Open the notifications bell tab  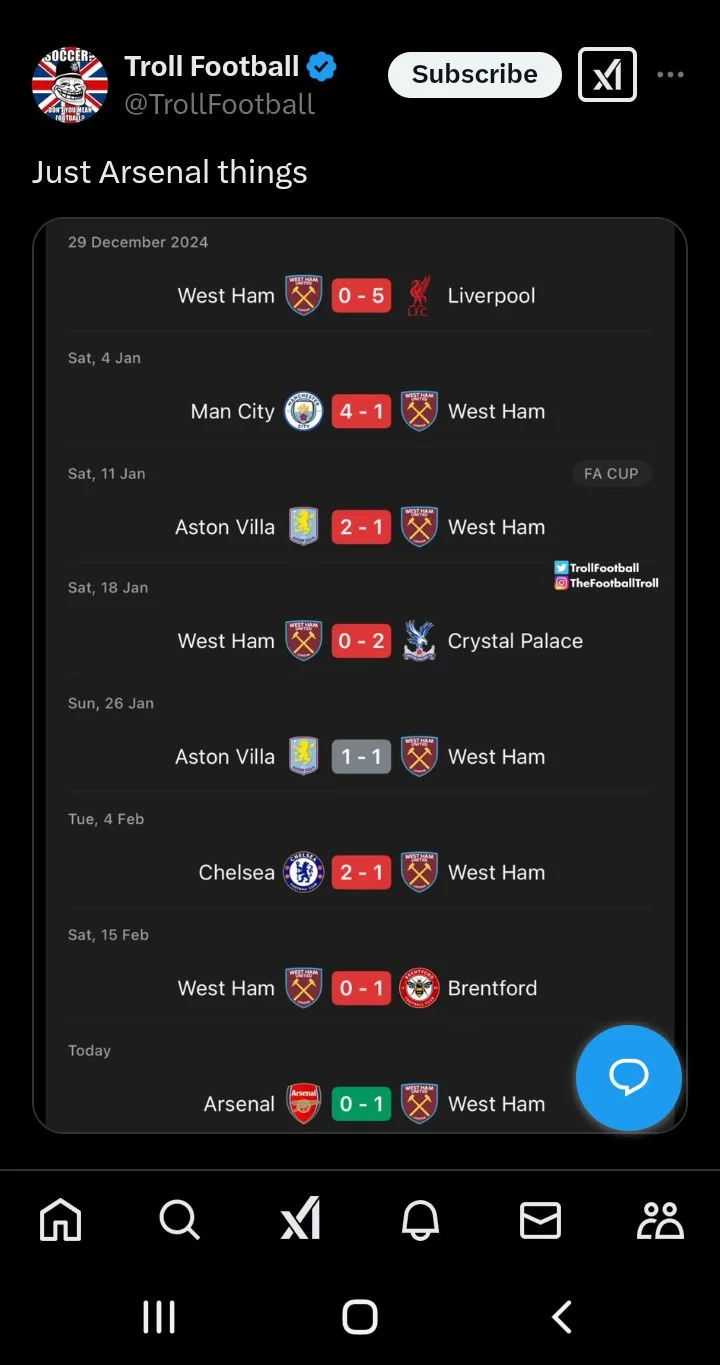(420, 1220)
